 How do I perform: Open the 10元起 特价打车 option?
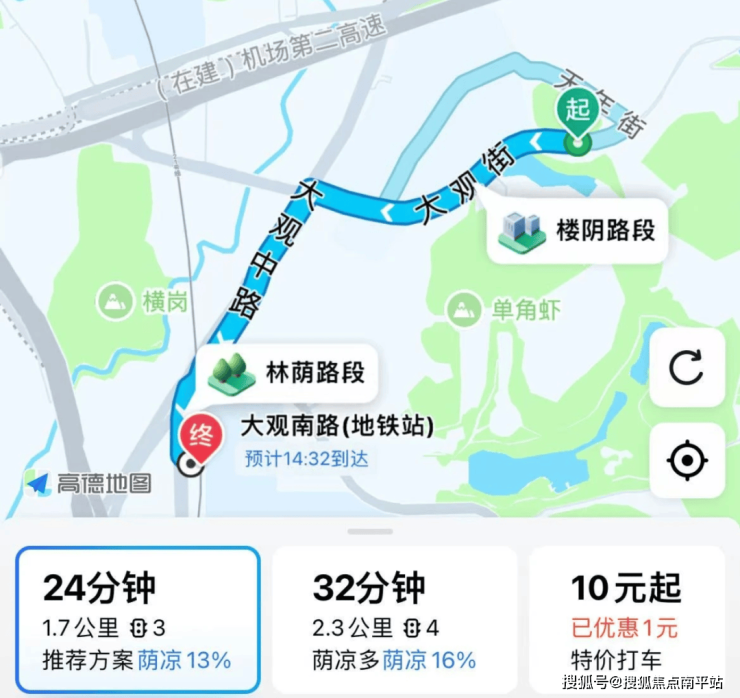[627, 620]
